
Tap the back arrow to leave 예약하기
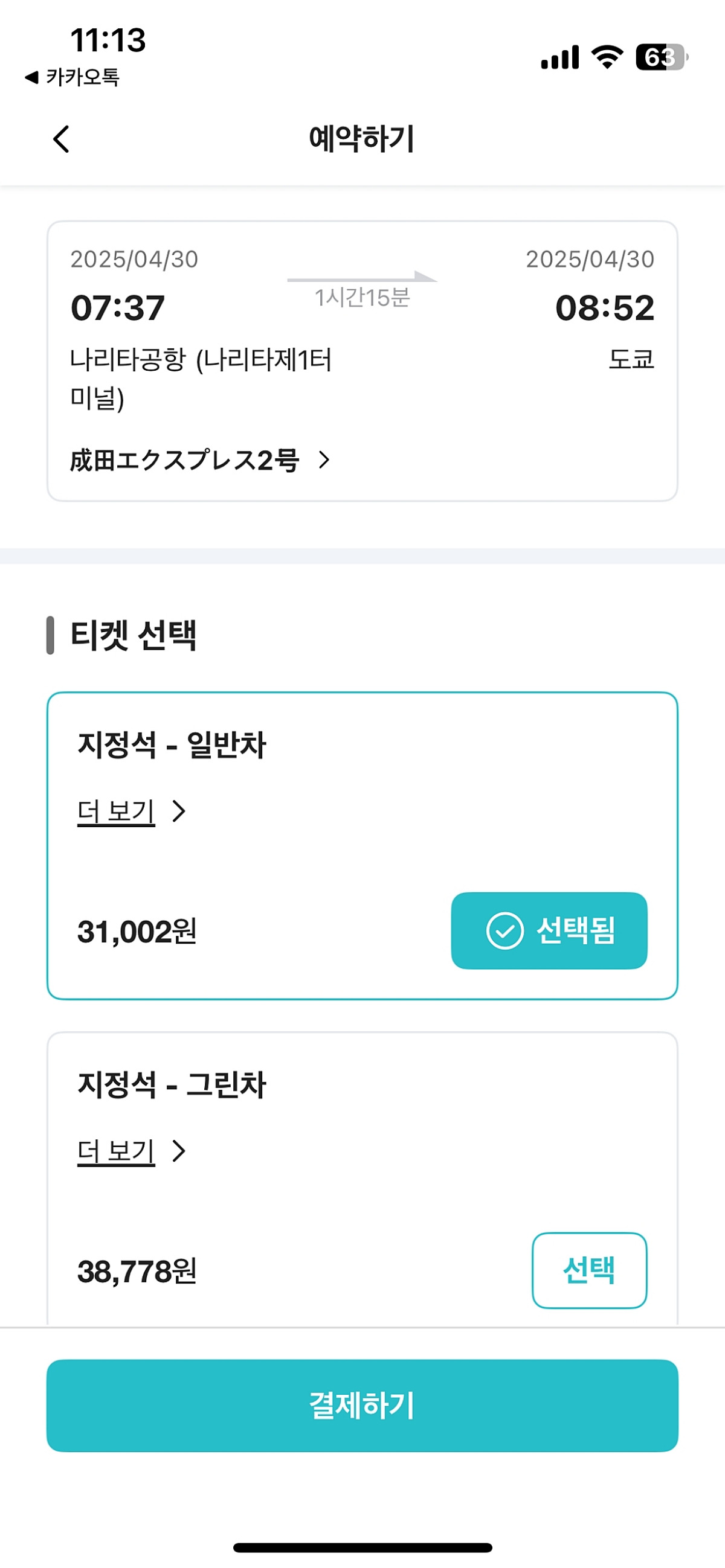pyautogui.click(x=61, y=139)
